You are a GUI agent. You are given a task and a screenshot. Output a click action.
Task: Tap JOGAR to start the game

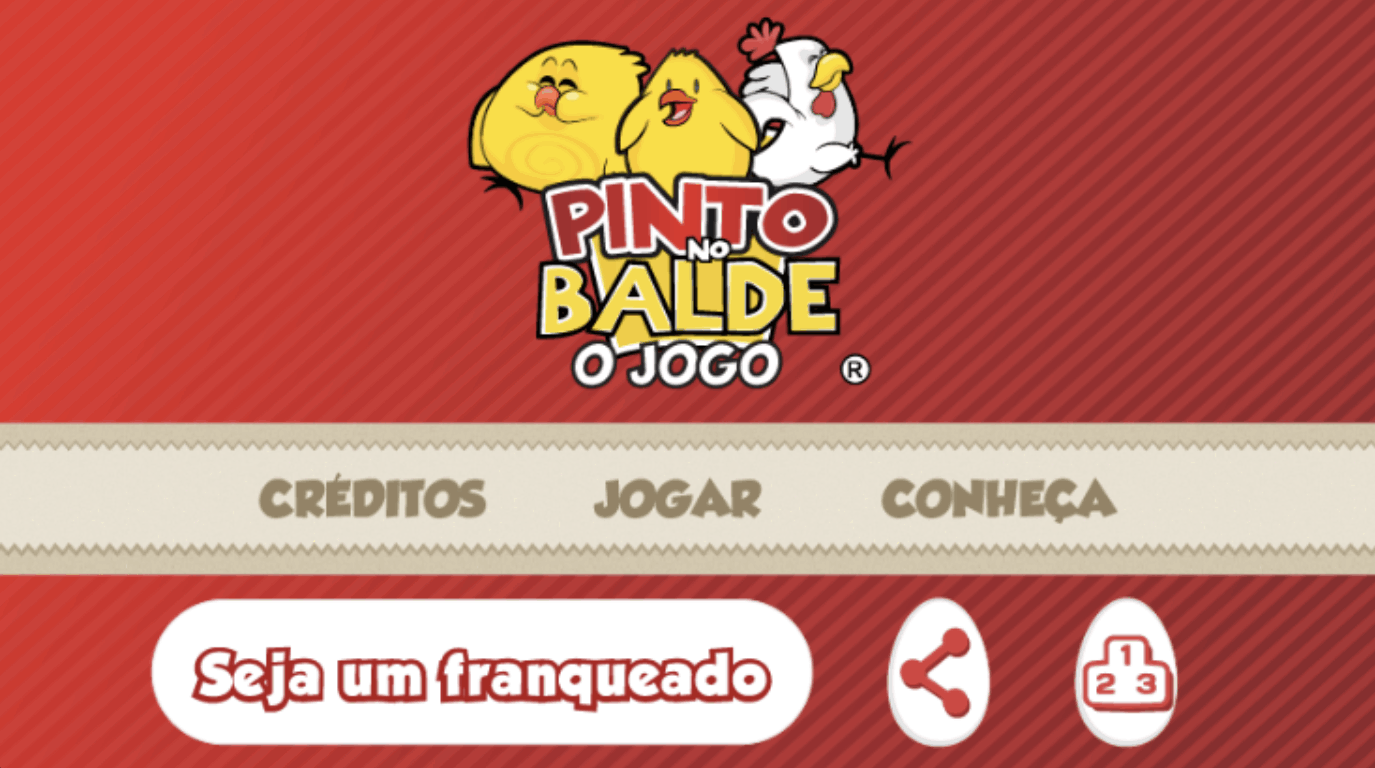click(677, 499)
